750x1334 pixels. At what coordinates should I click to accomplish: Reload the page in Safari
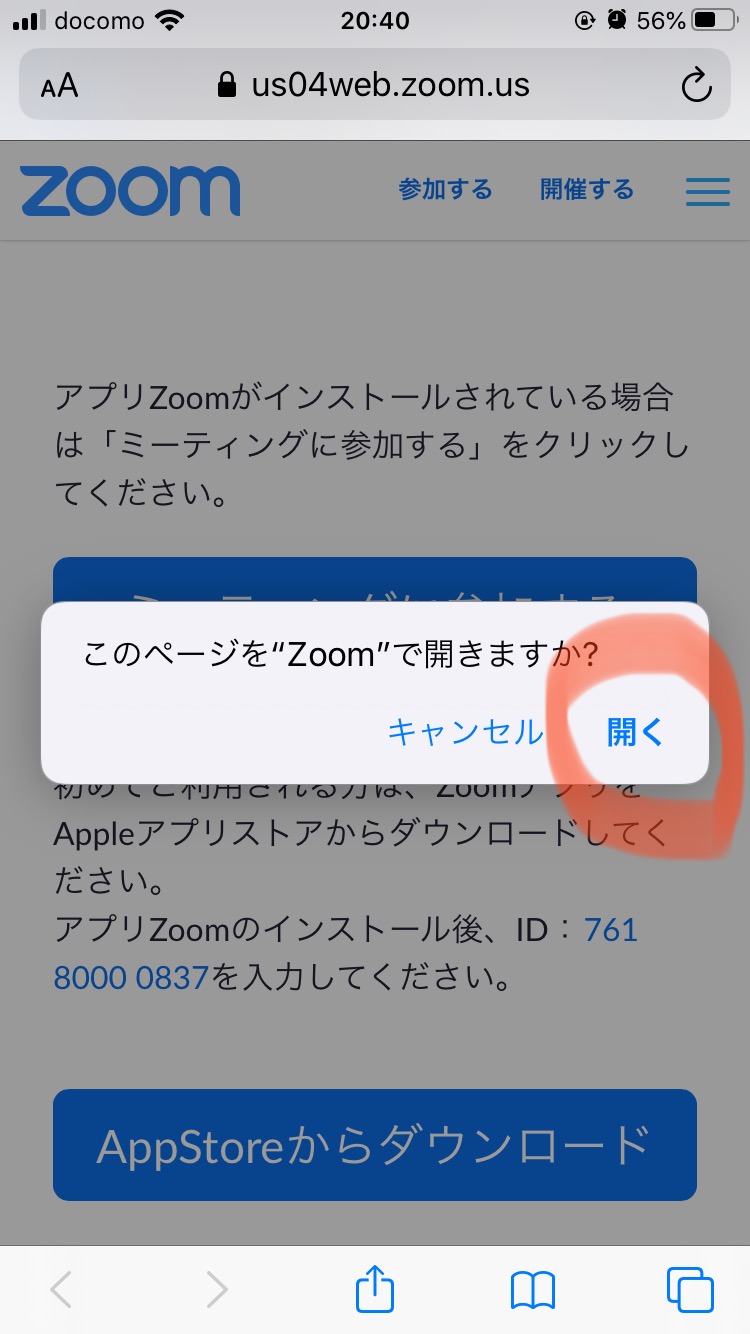tap(696, 86)
